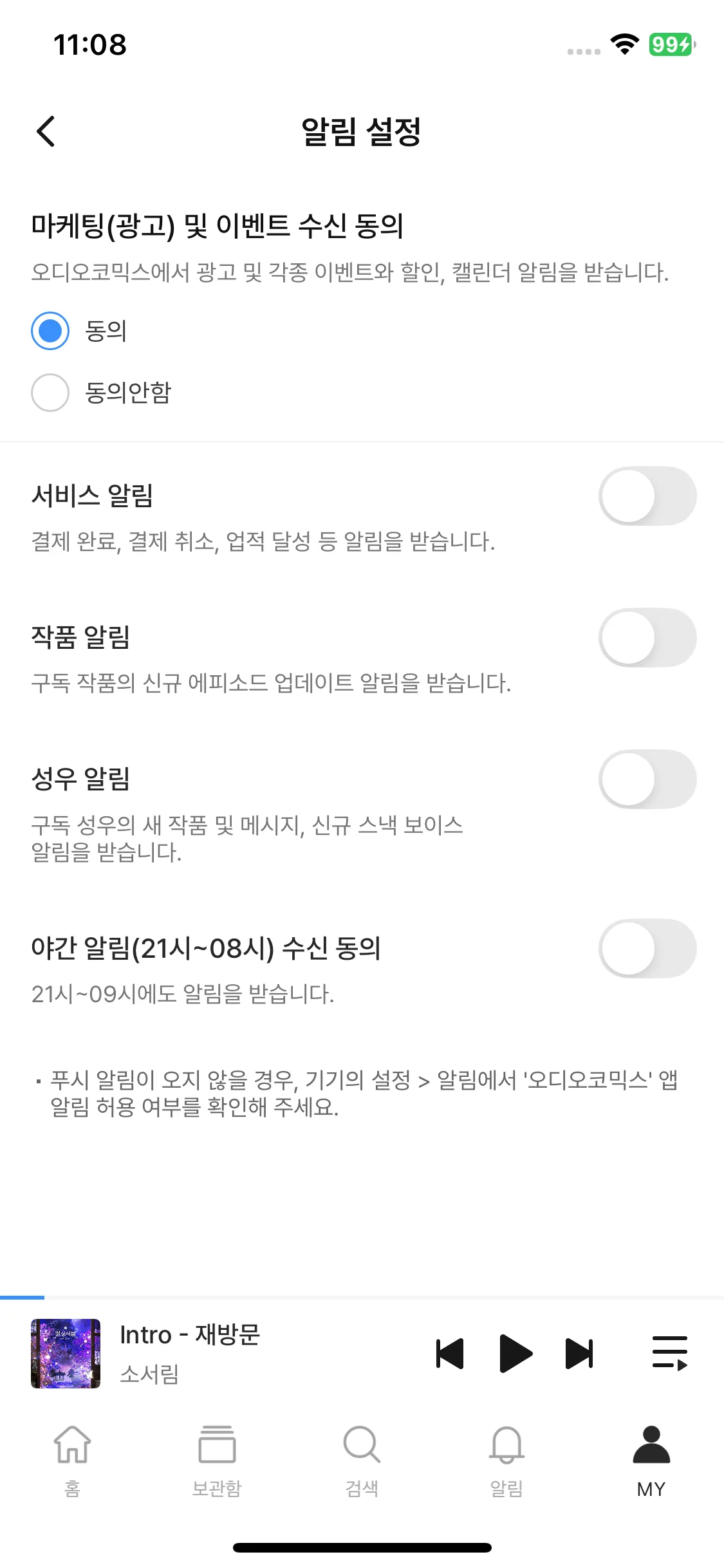Go to the 검색 tab
The height and width of the screenshot is (1568, 724).
[x=362, y=1458]
